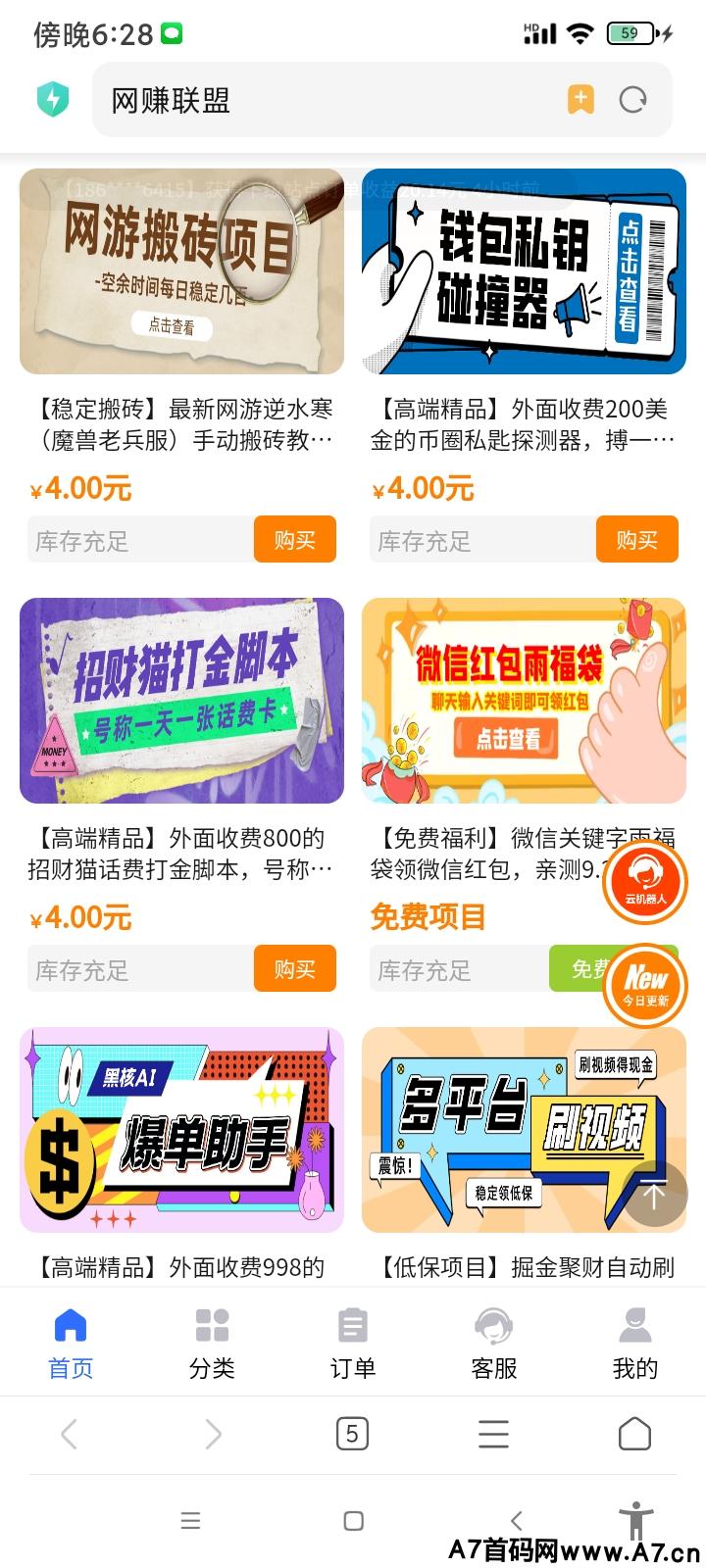Image resolution: width=706 pixels, height=1568 pixels.
Task: Jump back to the top of the page
Action: tap(654, 1194)
